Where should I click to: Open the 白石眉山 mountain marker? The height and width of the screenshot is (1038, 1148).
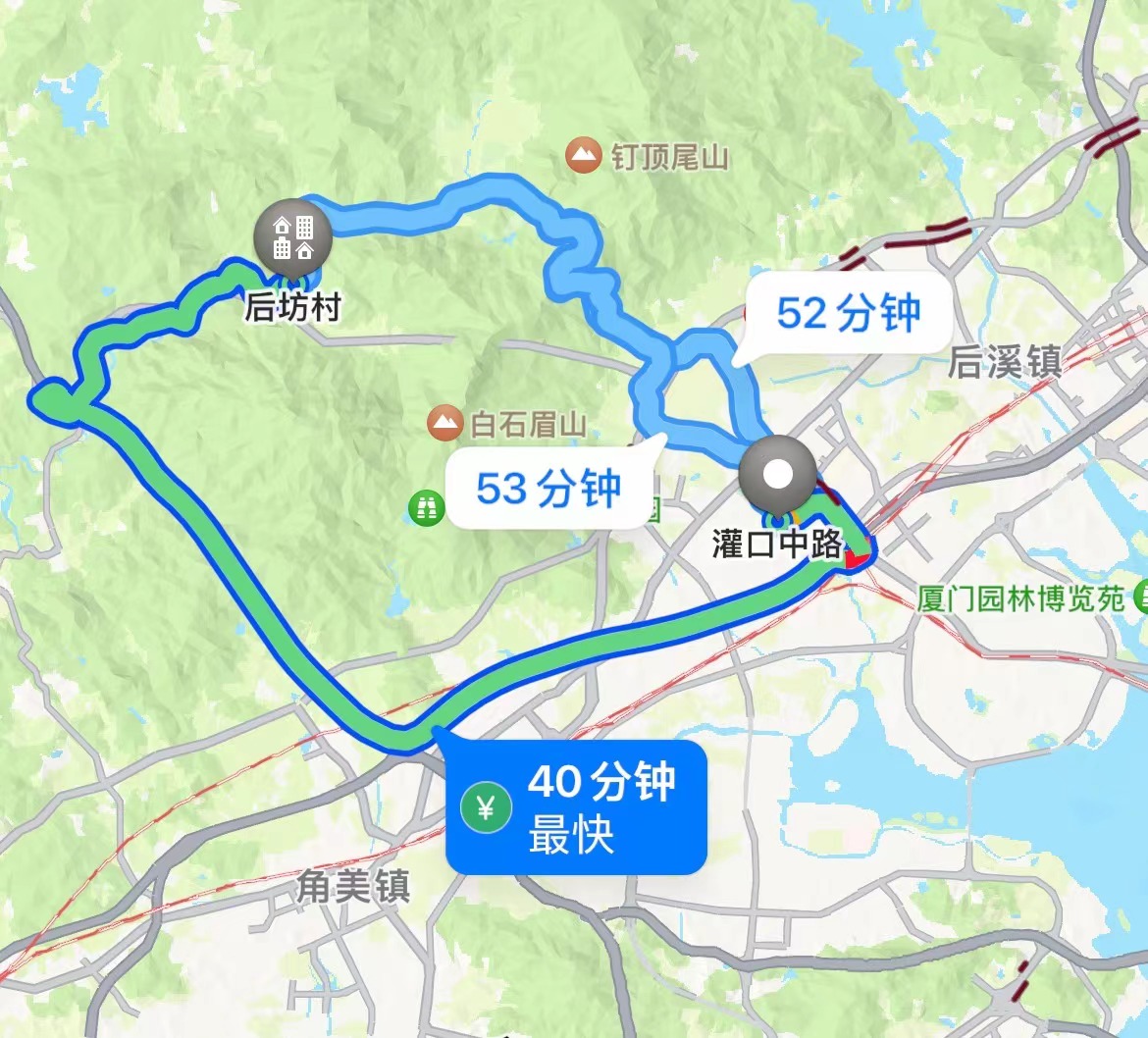tap(445, 424)
